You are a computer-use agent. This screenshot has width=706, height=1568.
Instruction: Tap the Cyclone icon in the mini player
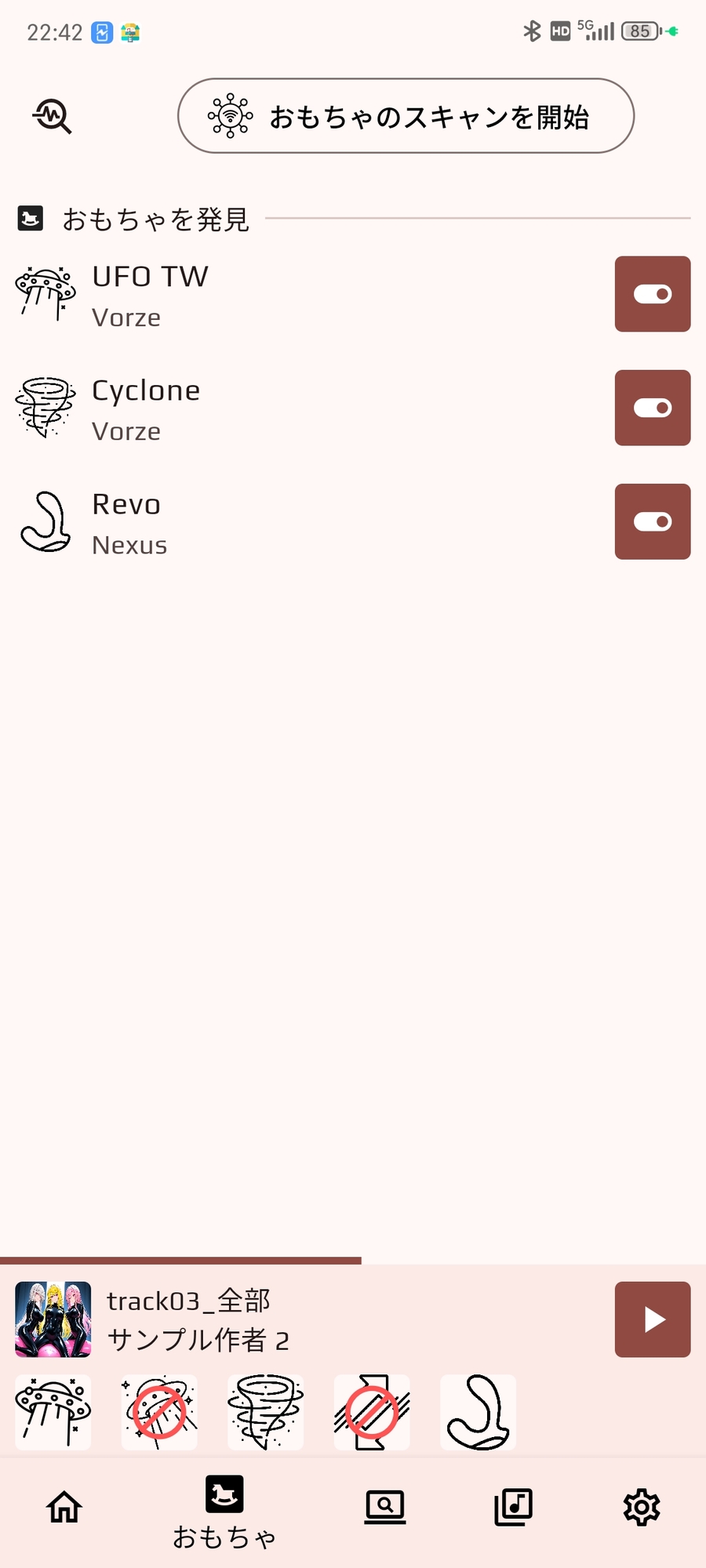266,1413
